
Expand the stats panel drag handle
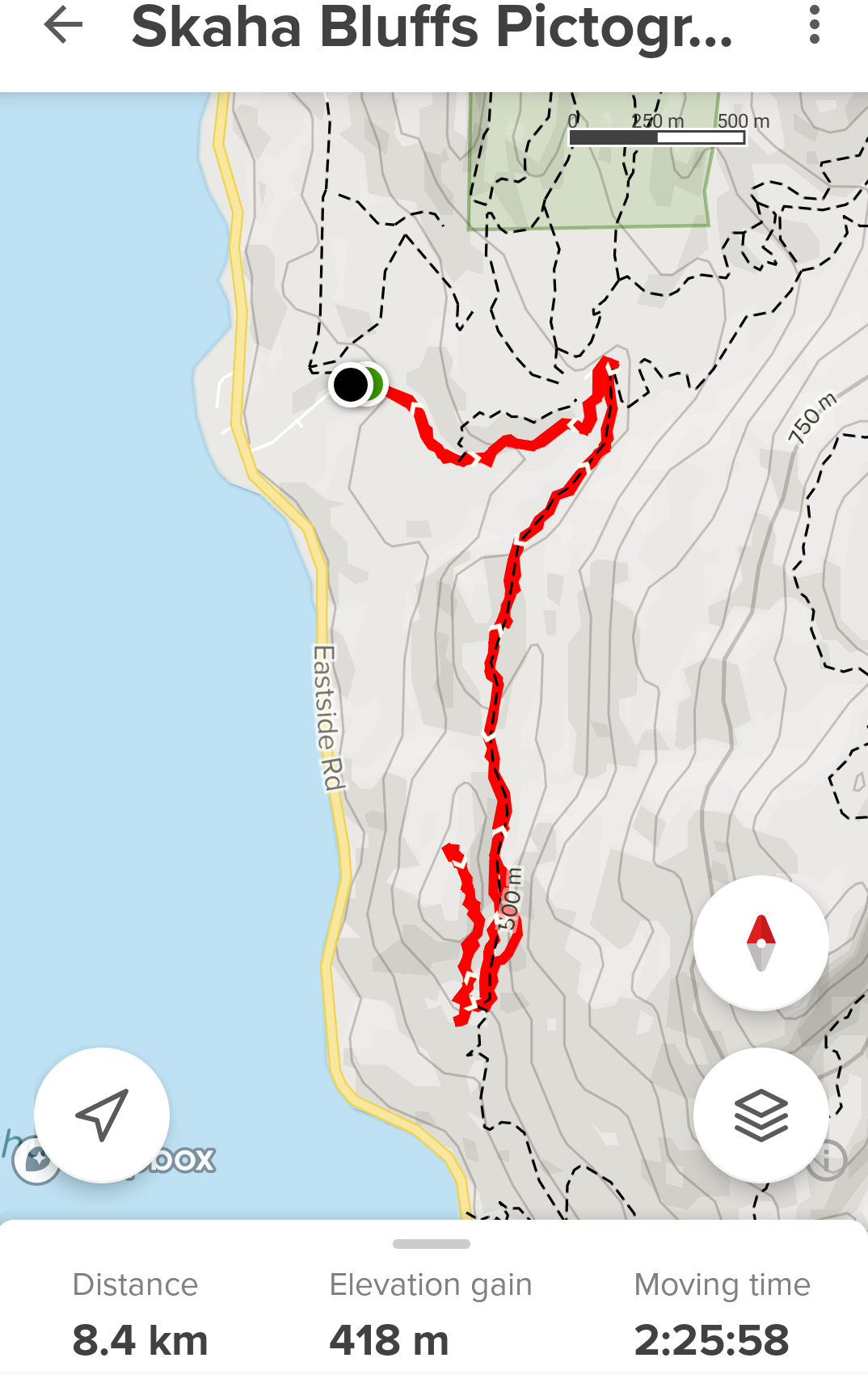coord(432,1244)
